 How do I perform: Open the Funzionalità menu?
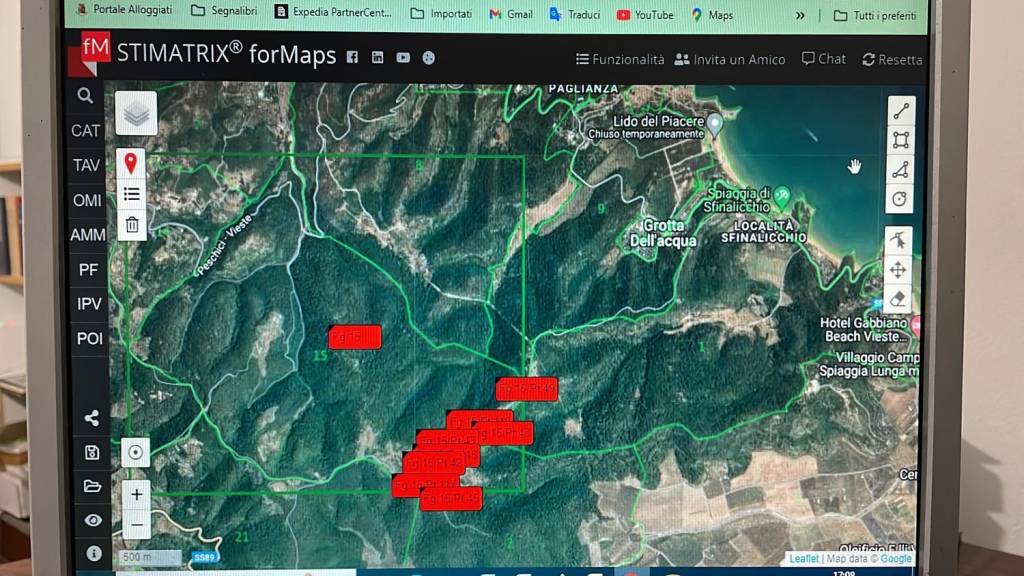(620, 59)
